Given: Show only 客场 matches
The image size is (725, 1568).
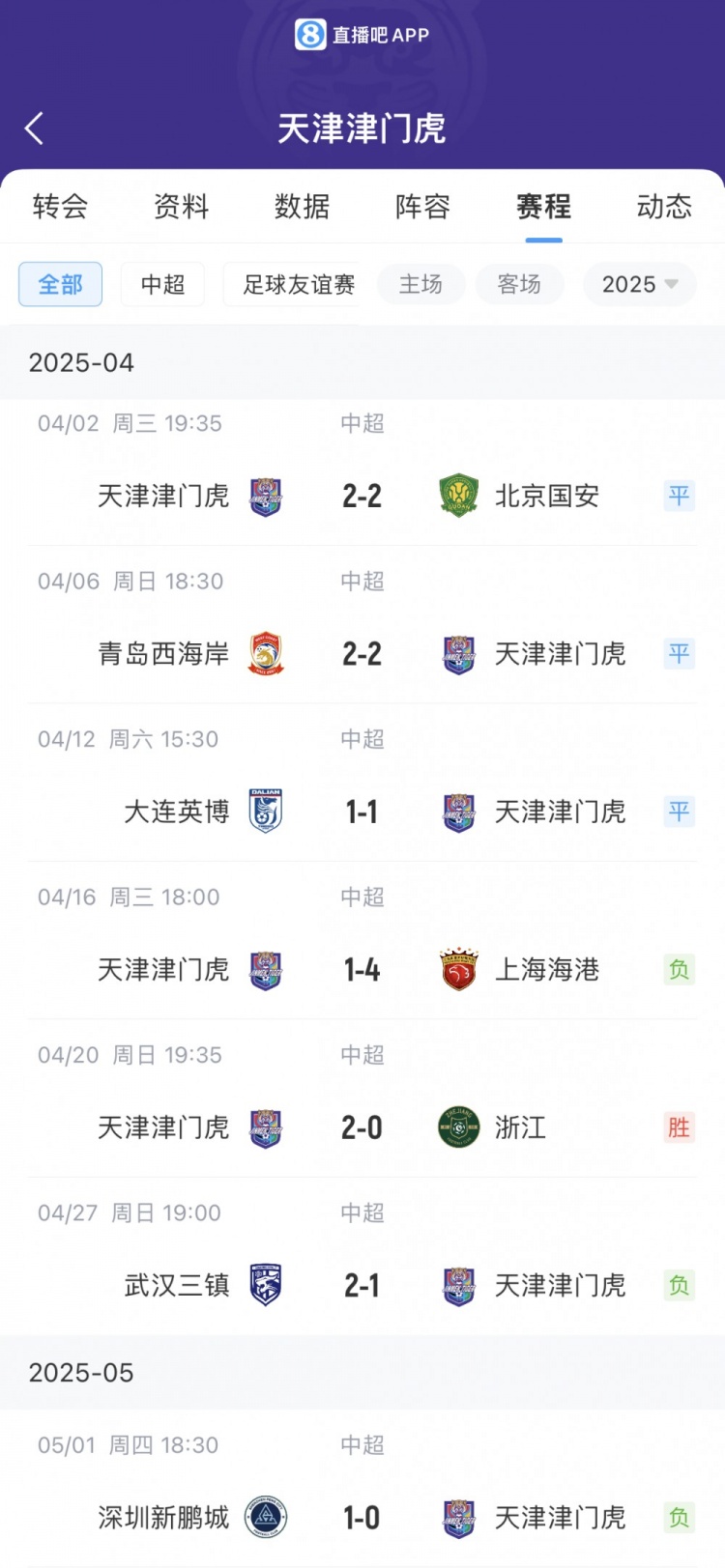Looking at the screenshot, I should (519, 285).
